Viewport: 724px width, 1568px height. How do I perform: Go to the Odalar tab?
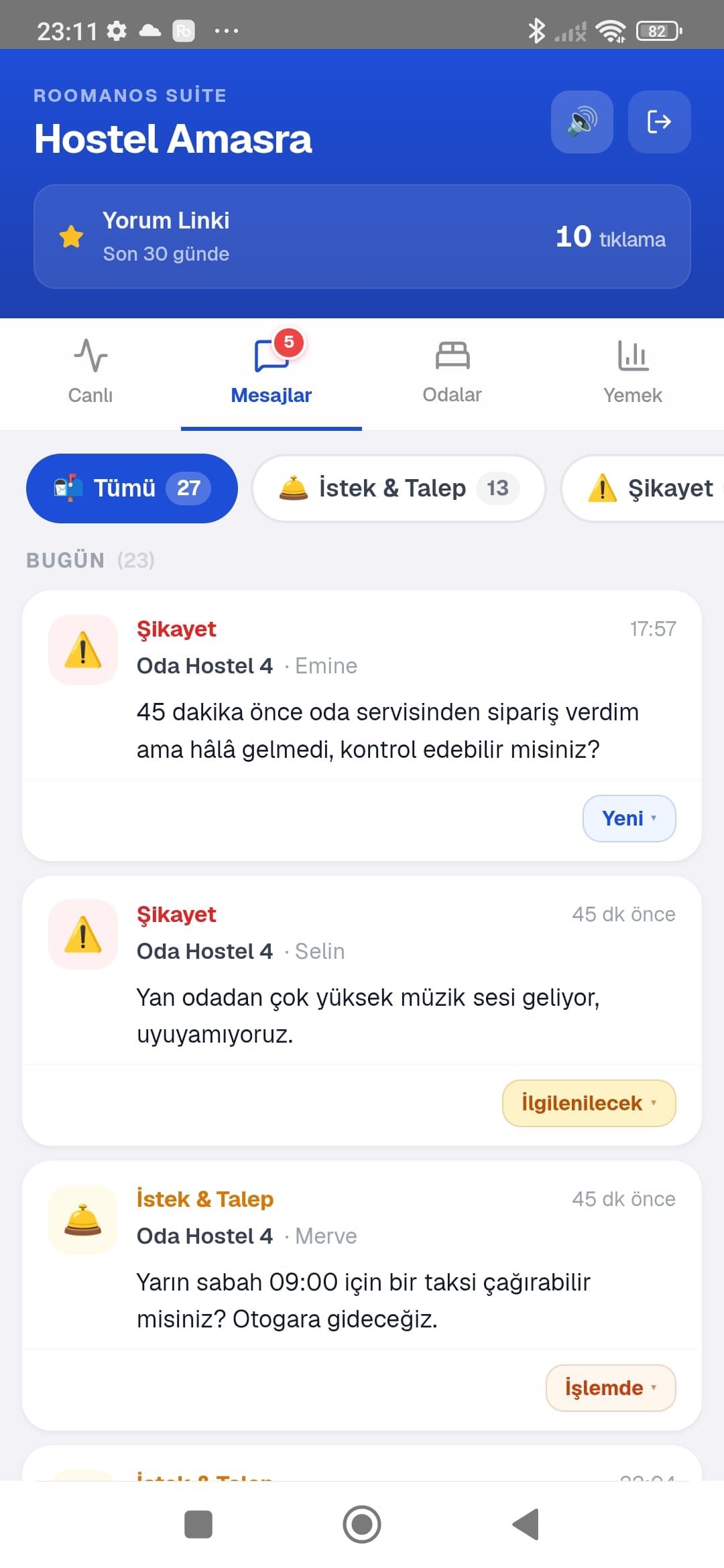coord(452,373)
